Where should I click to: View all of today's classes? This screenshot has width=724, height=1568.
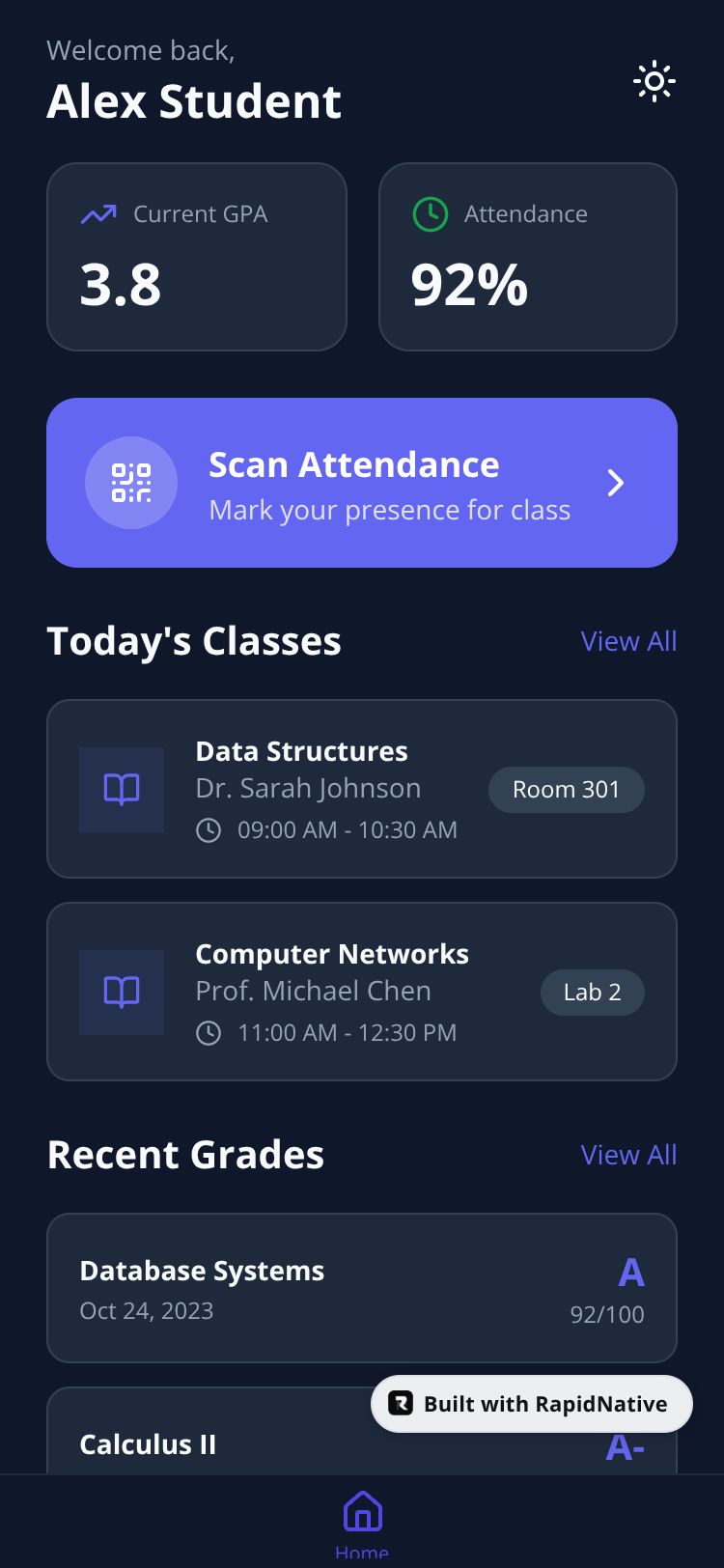628,641
